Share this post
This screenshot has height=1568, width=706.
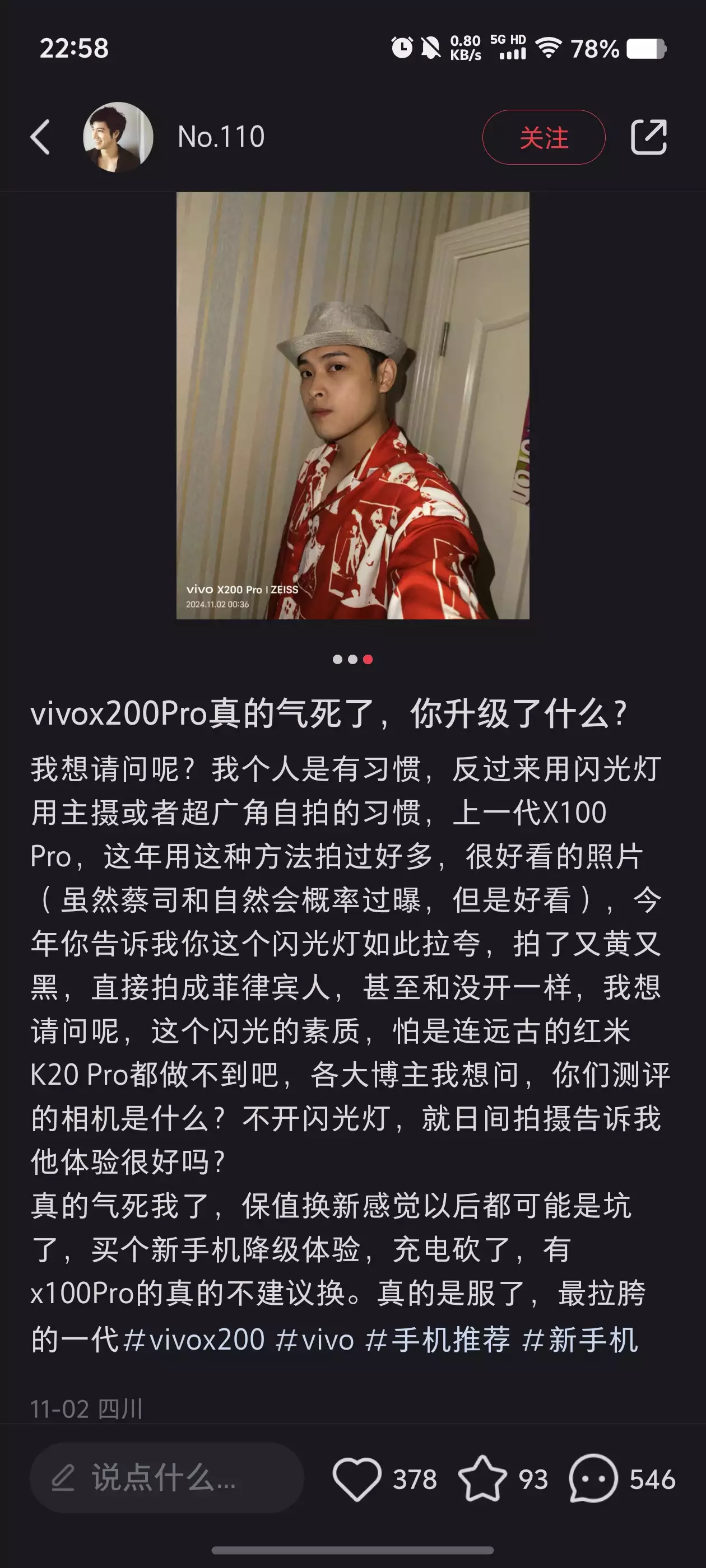[x=649, y=137]
